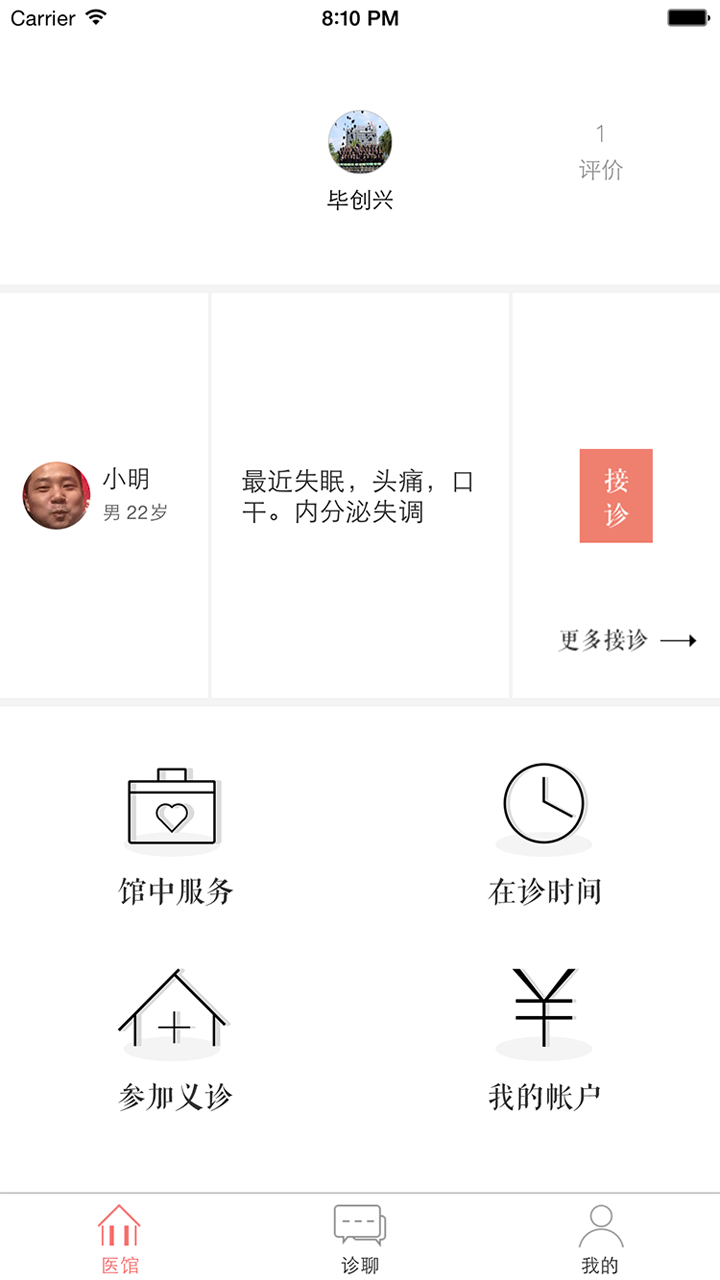This screenshot has height=1280, width=720.
Task: Switch to the 医馆 tab
Action: point(120,1240)
